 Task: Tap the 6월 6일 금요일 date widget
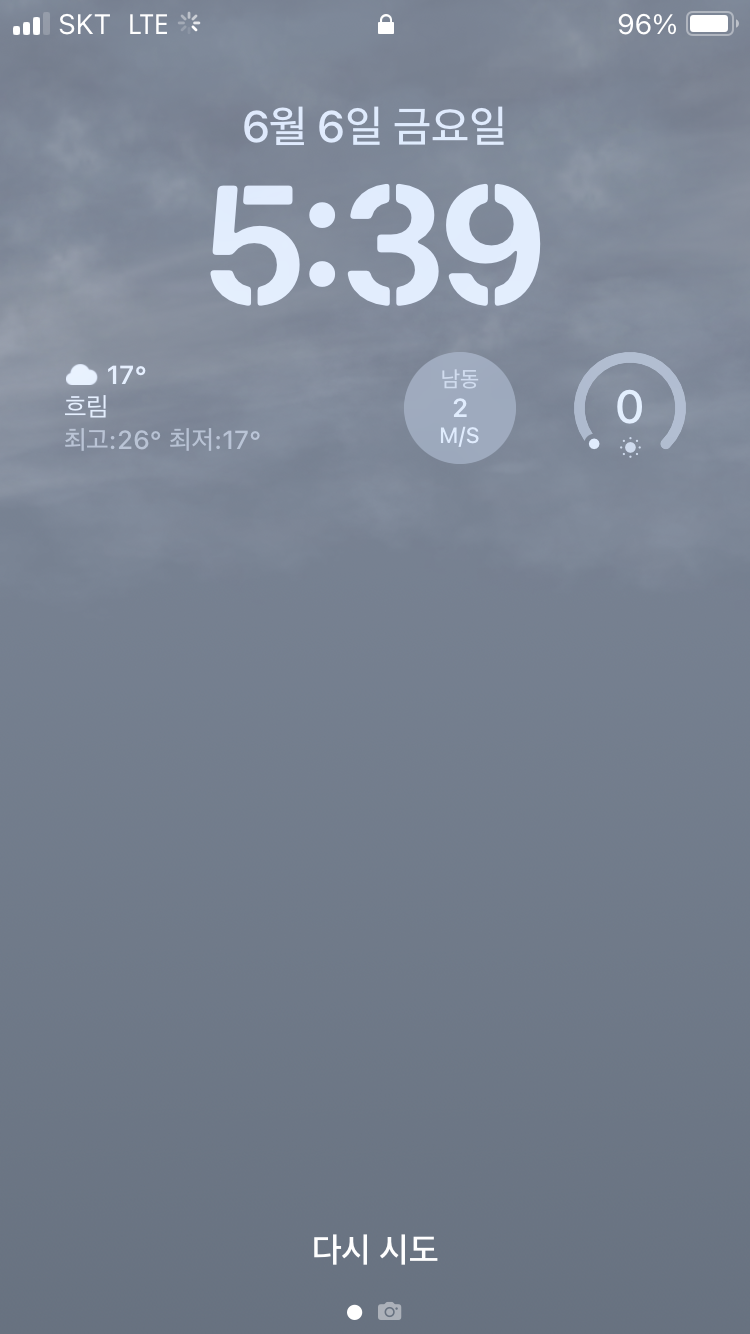point(375,127)
